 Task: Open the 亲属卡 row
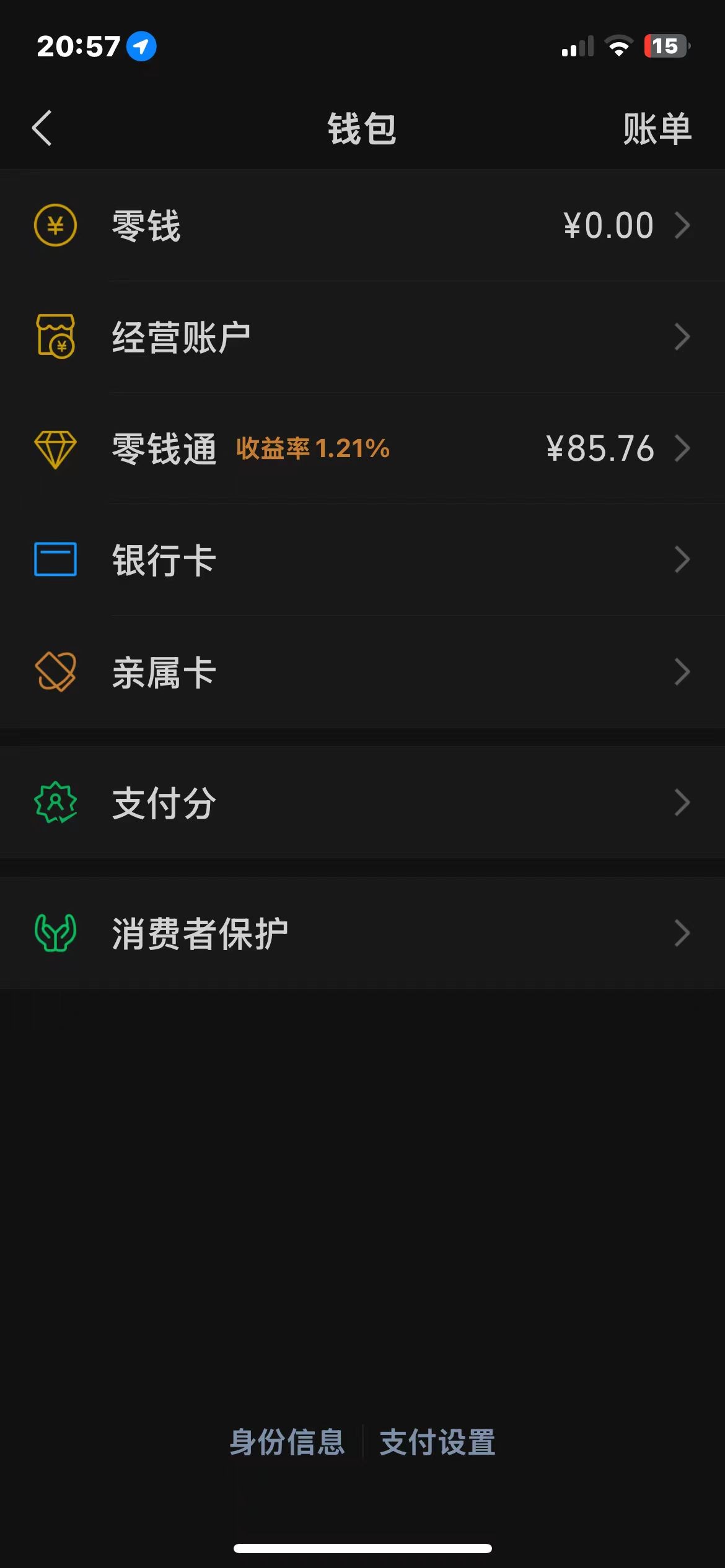click(362, 672)
